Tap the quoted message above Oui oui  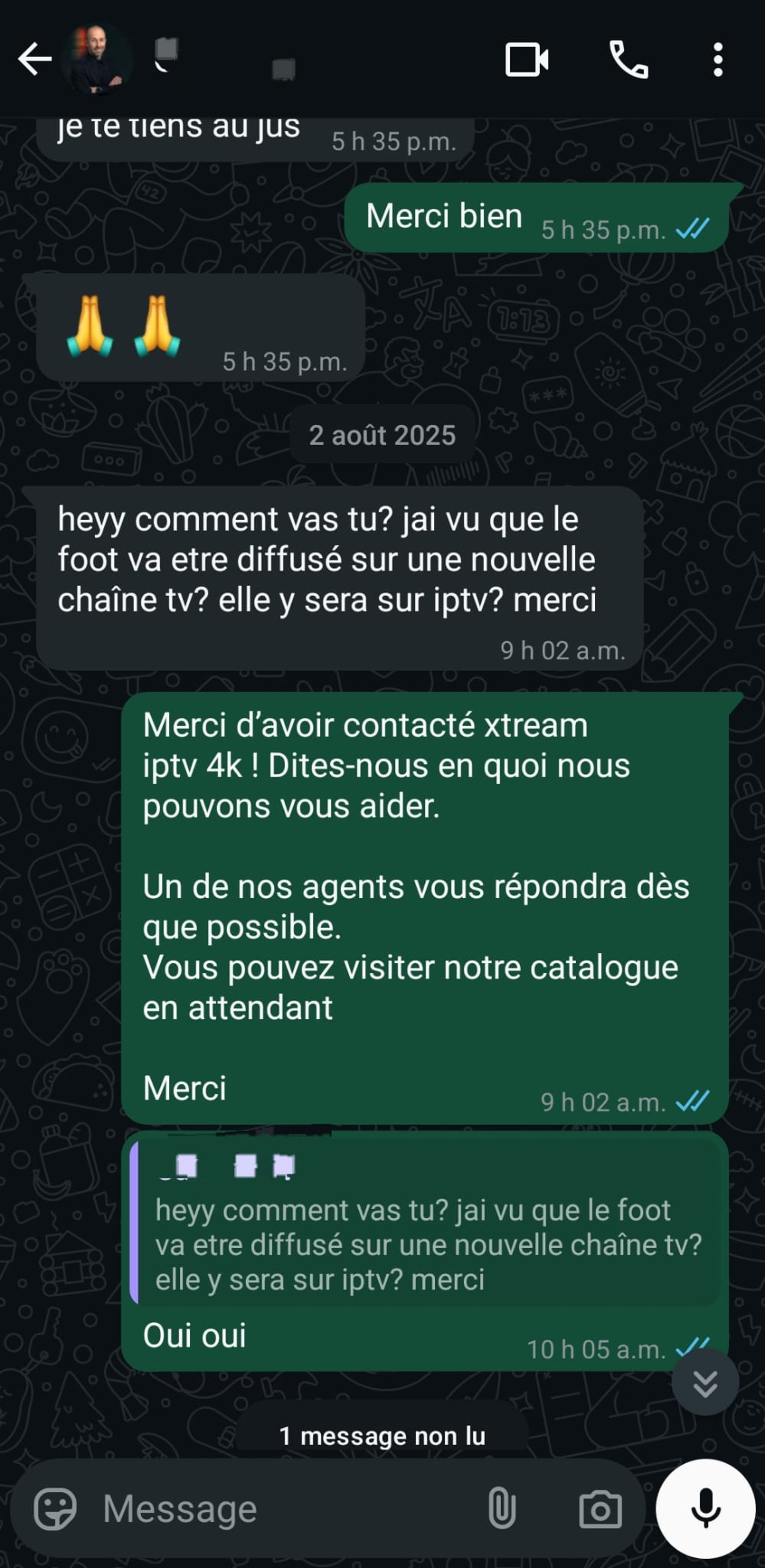[x=426, y=1223]
